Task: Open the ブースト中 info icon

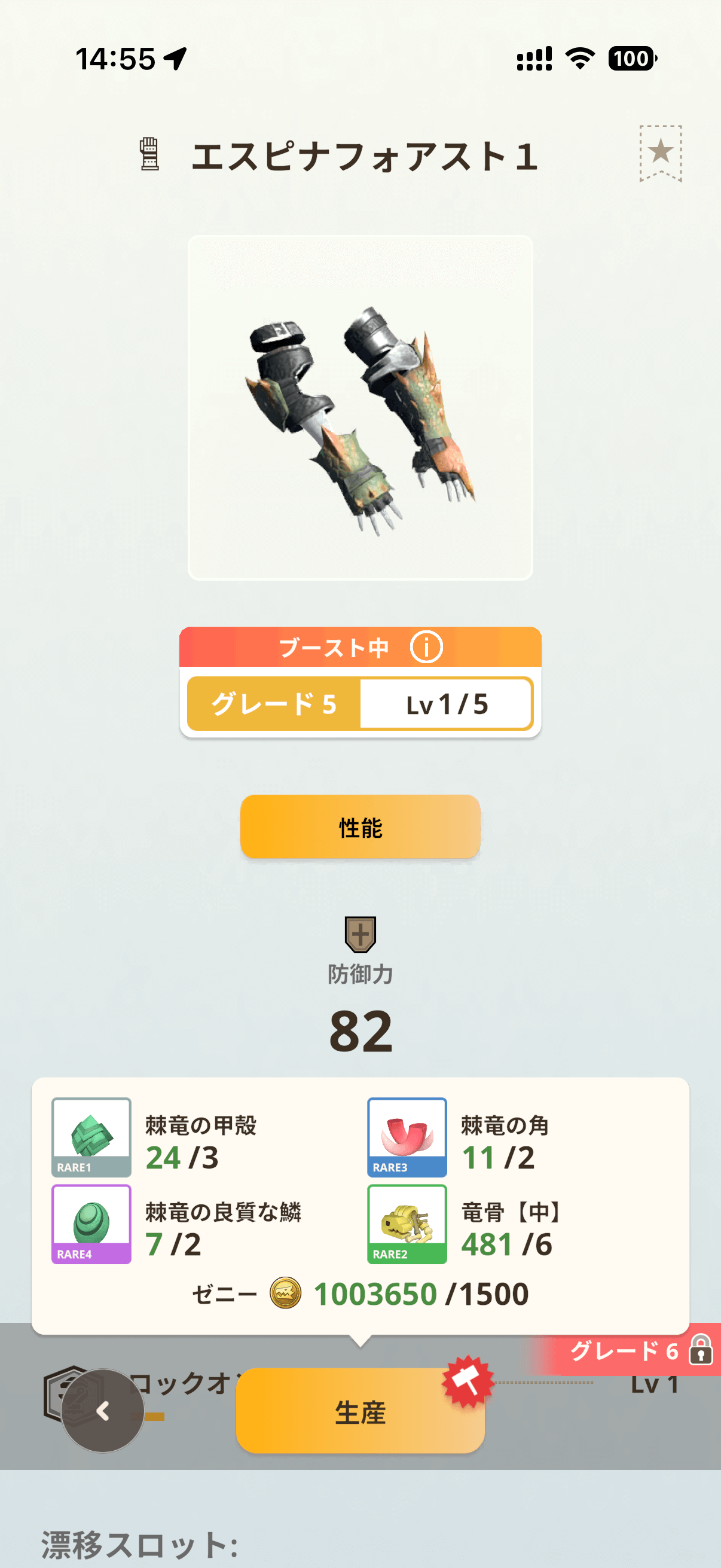Action: 426,647
